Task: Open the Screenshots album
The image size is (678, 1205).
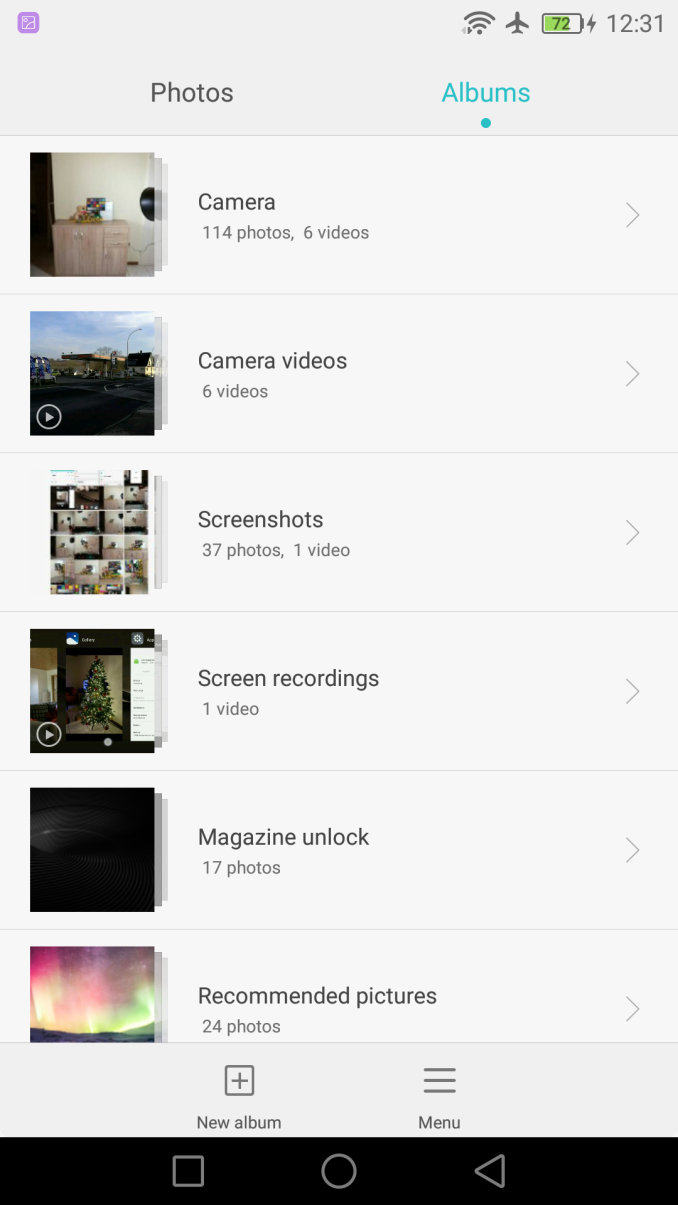Action: (339, 533)
